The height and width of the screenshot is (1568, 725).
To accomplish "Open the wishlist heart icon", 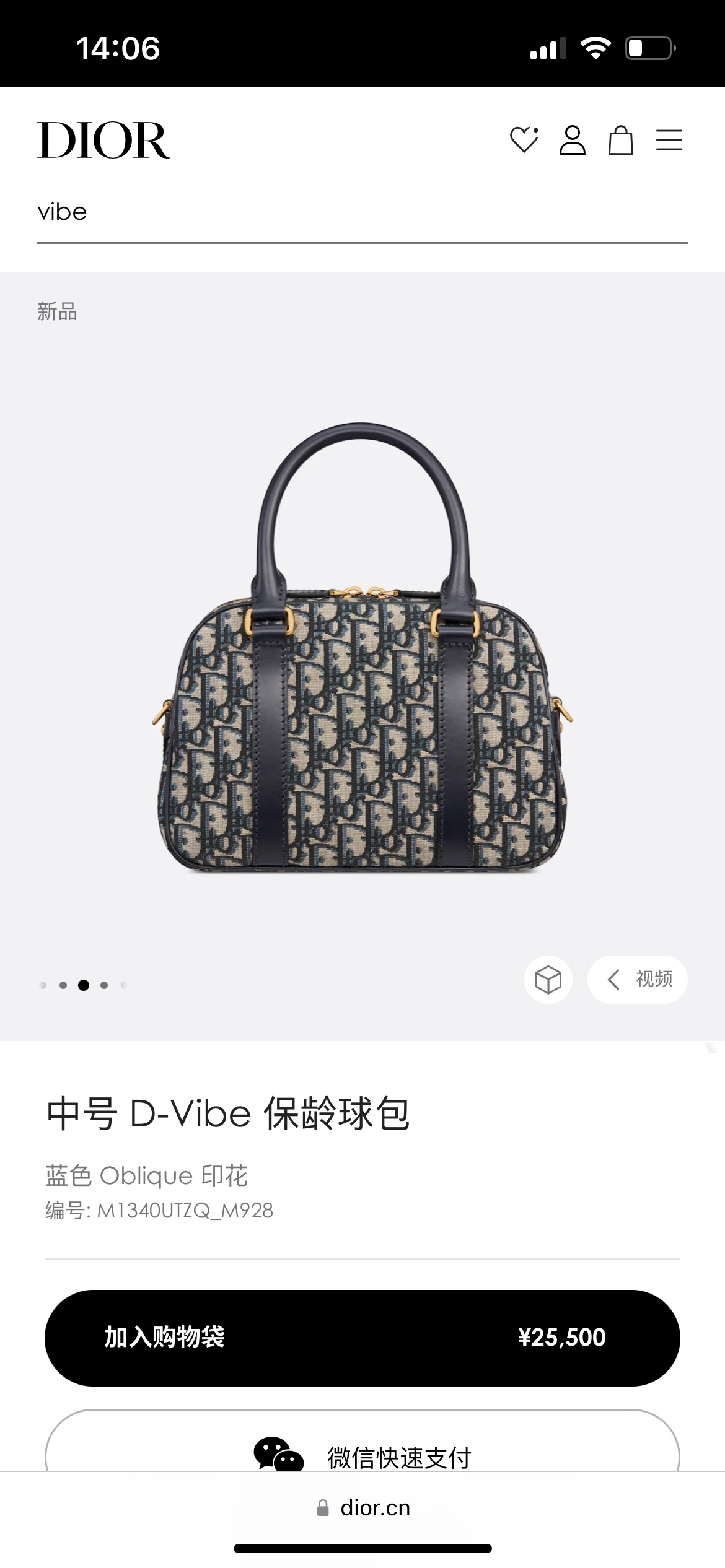I will tap(524, 140).
